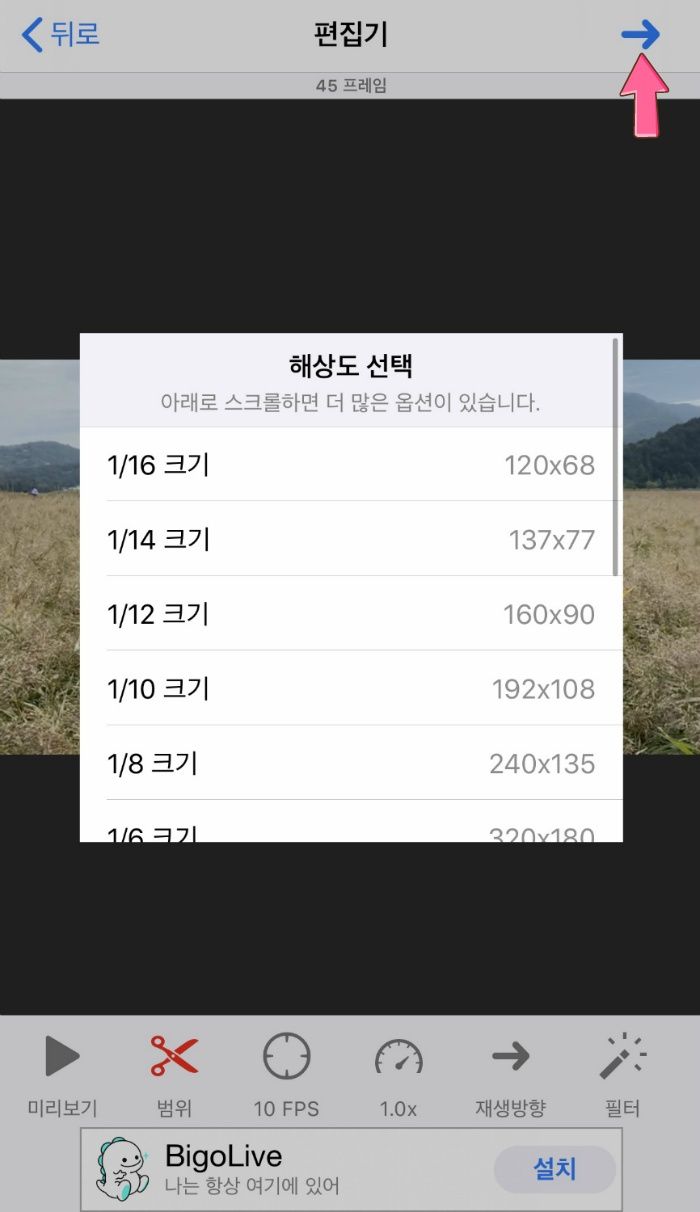
Task: Open the 재생방향 direction setting
Action: point(510,1075)
